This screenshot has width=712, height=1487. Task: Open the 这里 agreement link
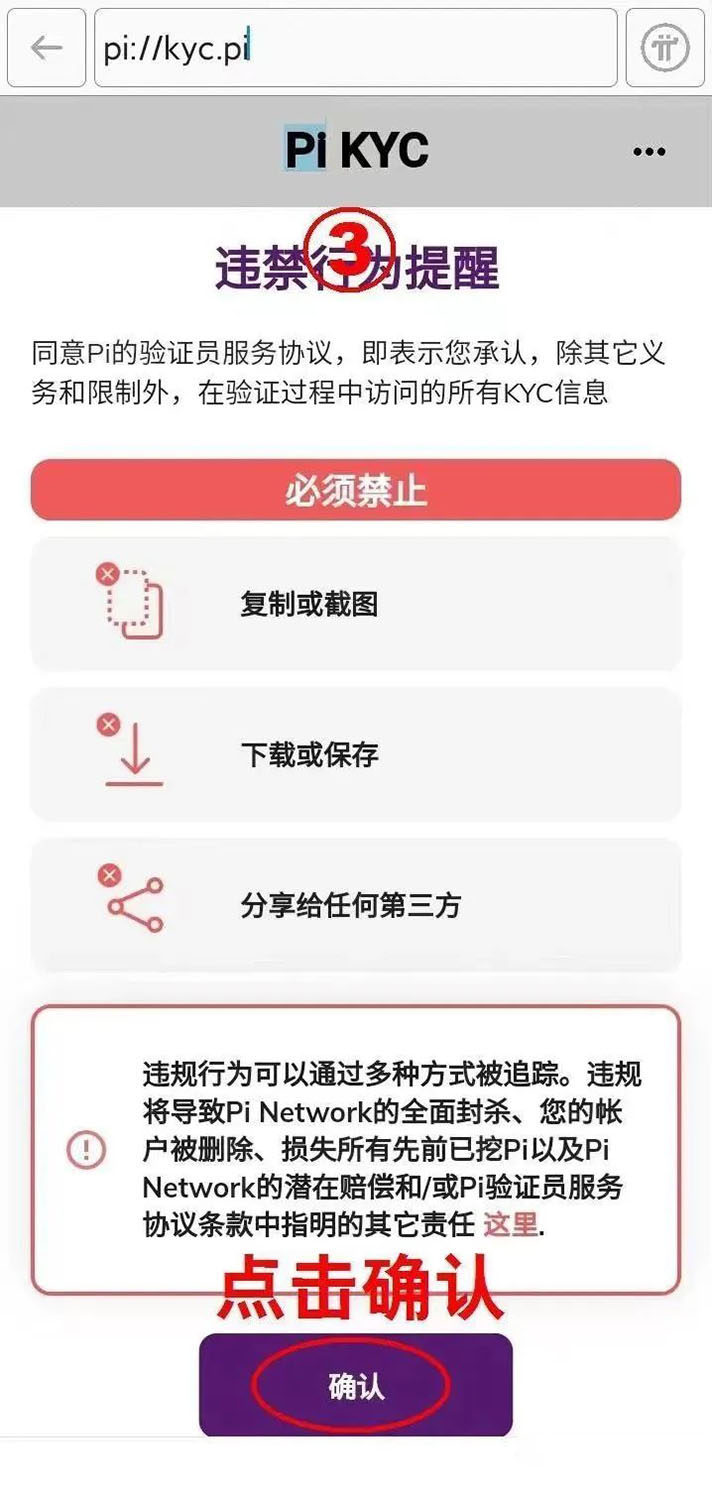tap(510, 1223)
